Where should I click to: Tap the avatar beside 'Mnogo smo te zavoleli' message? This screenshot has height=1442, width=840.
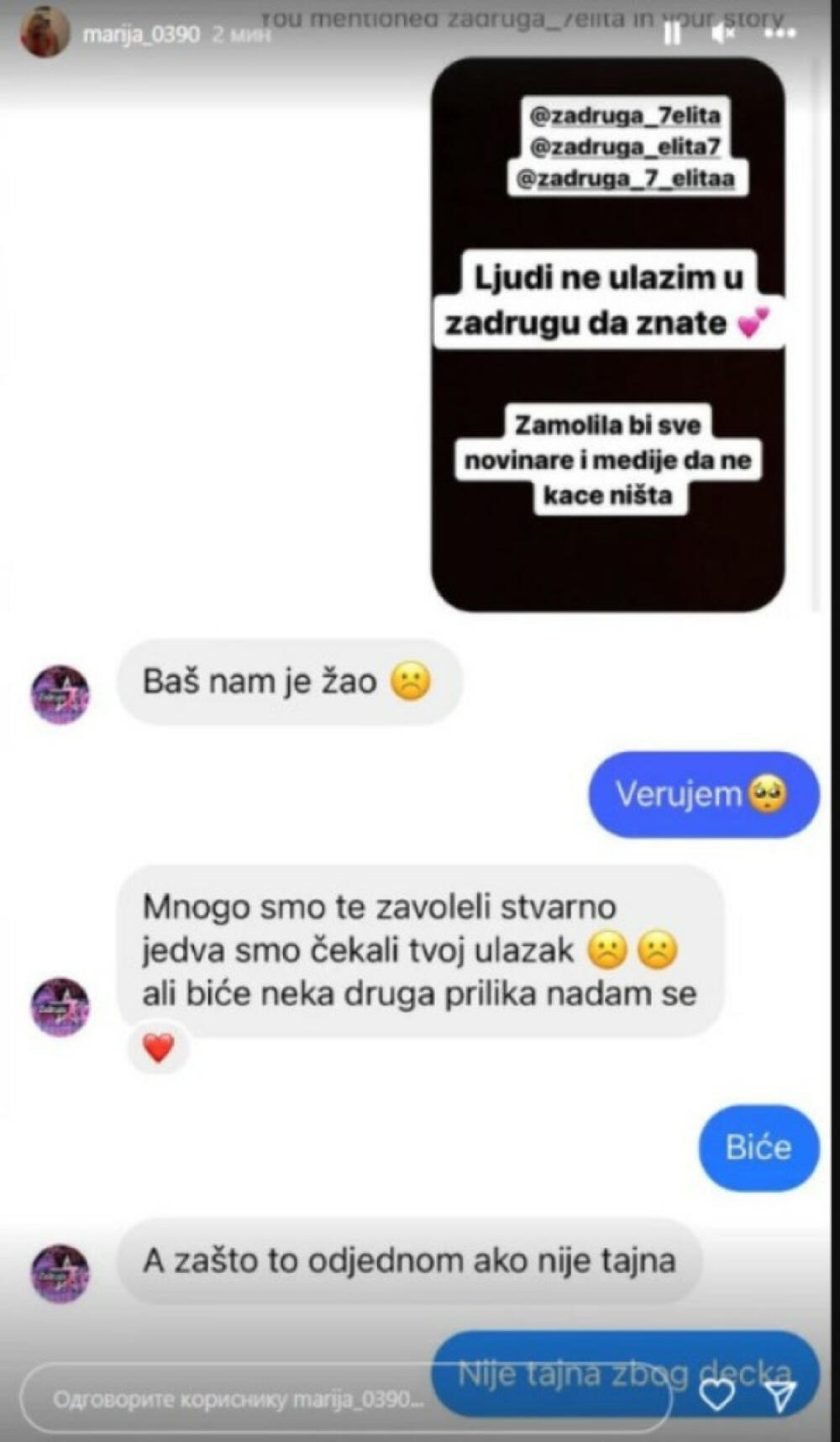[60, 1002]
